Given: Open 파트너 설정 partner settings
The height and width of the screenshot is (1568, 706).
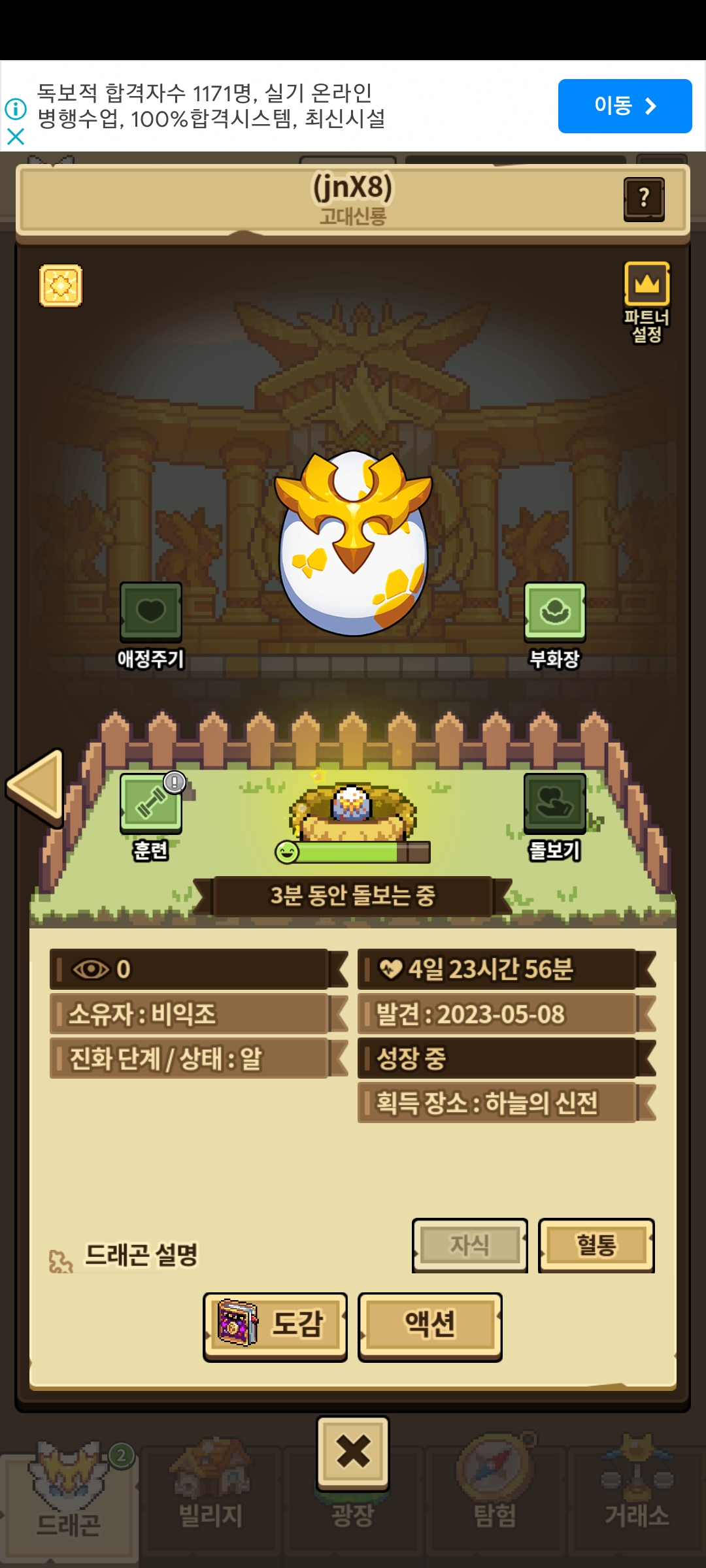Looking at the screenshot, I should point(647,302).
